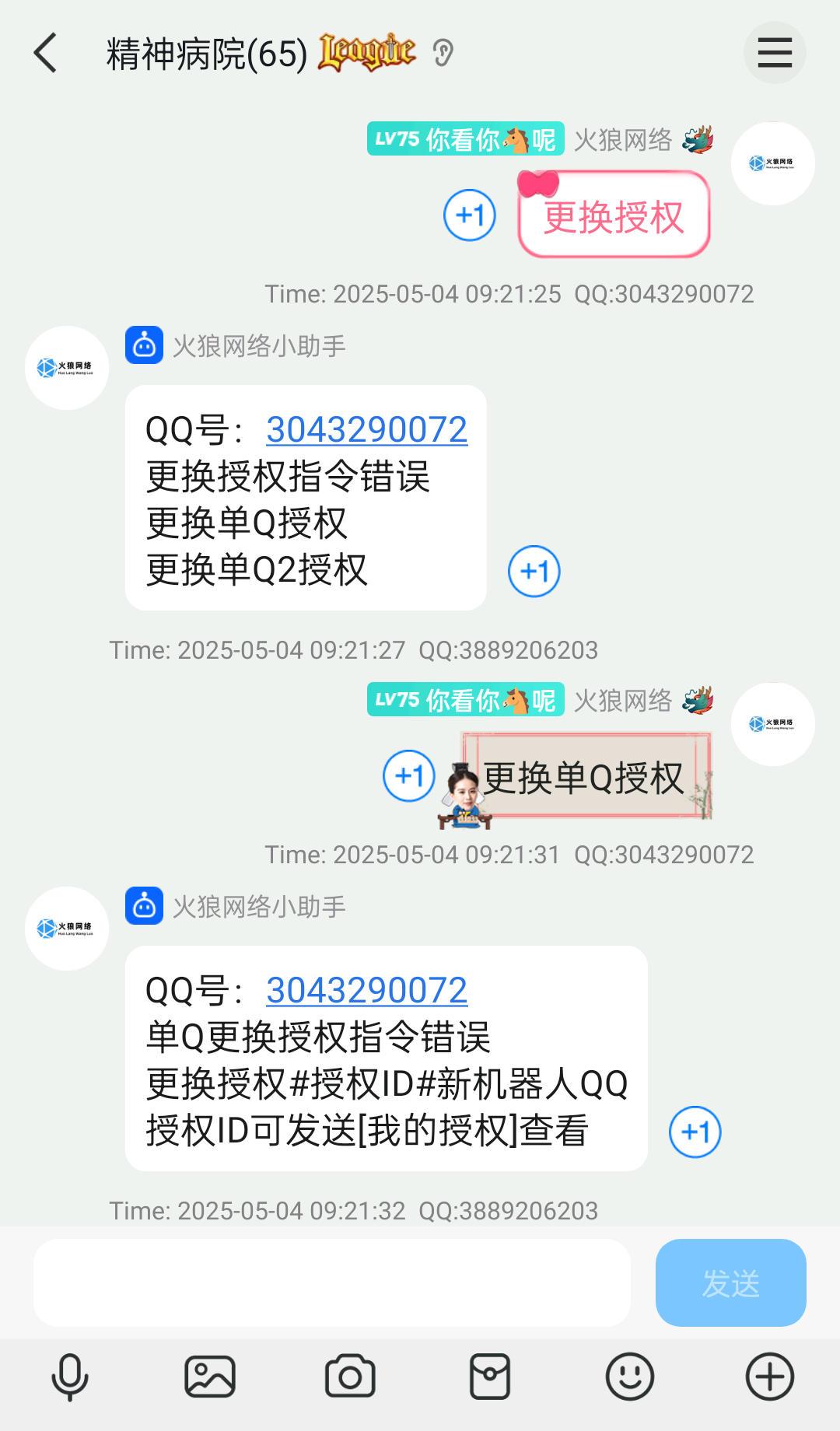Open more options plus icon
Screen dimensions: 840x1431
pyautogui.click(x=770, y=1377)
